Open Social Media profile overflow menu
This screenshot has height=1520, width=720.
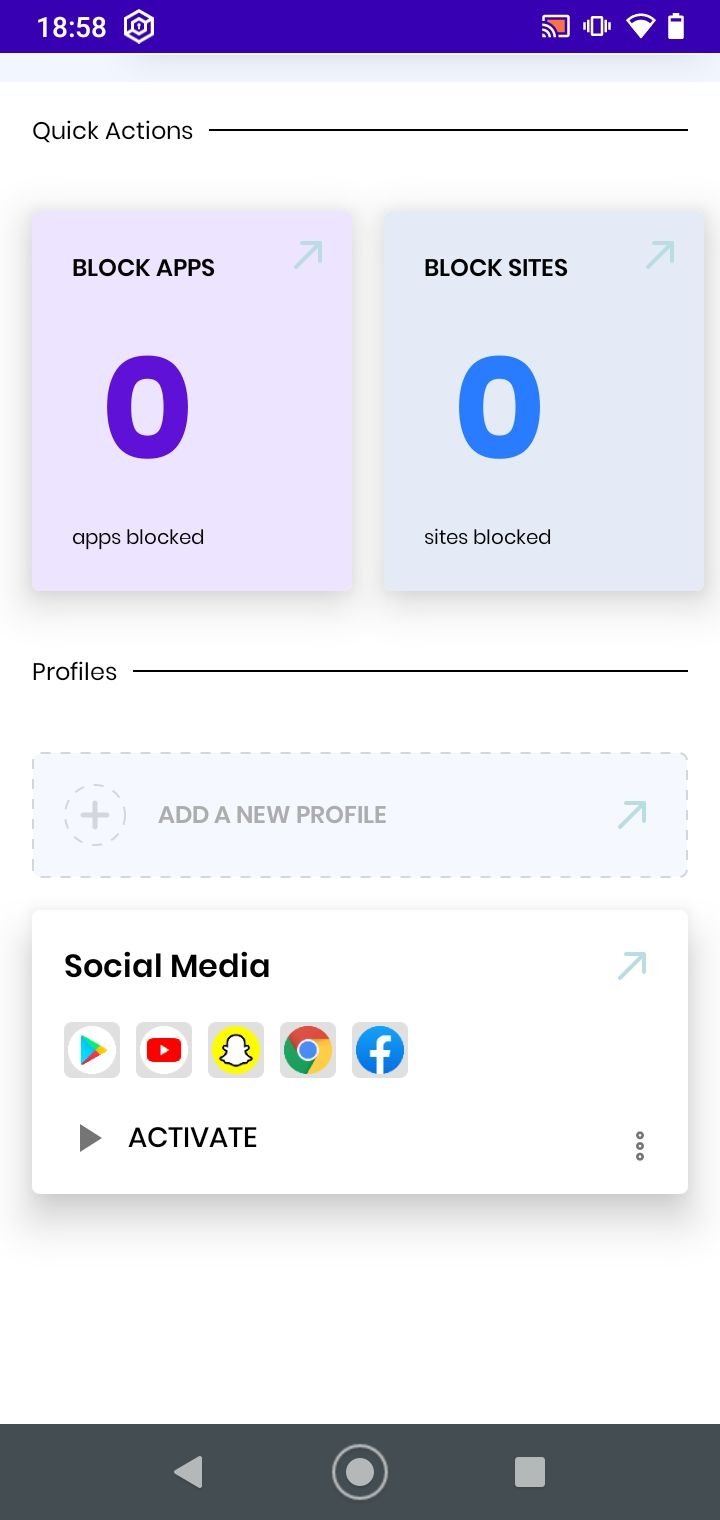640,1146
